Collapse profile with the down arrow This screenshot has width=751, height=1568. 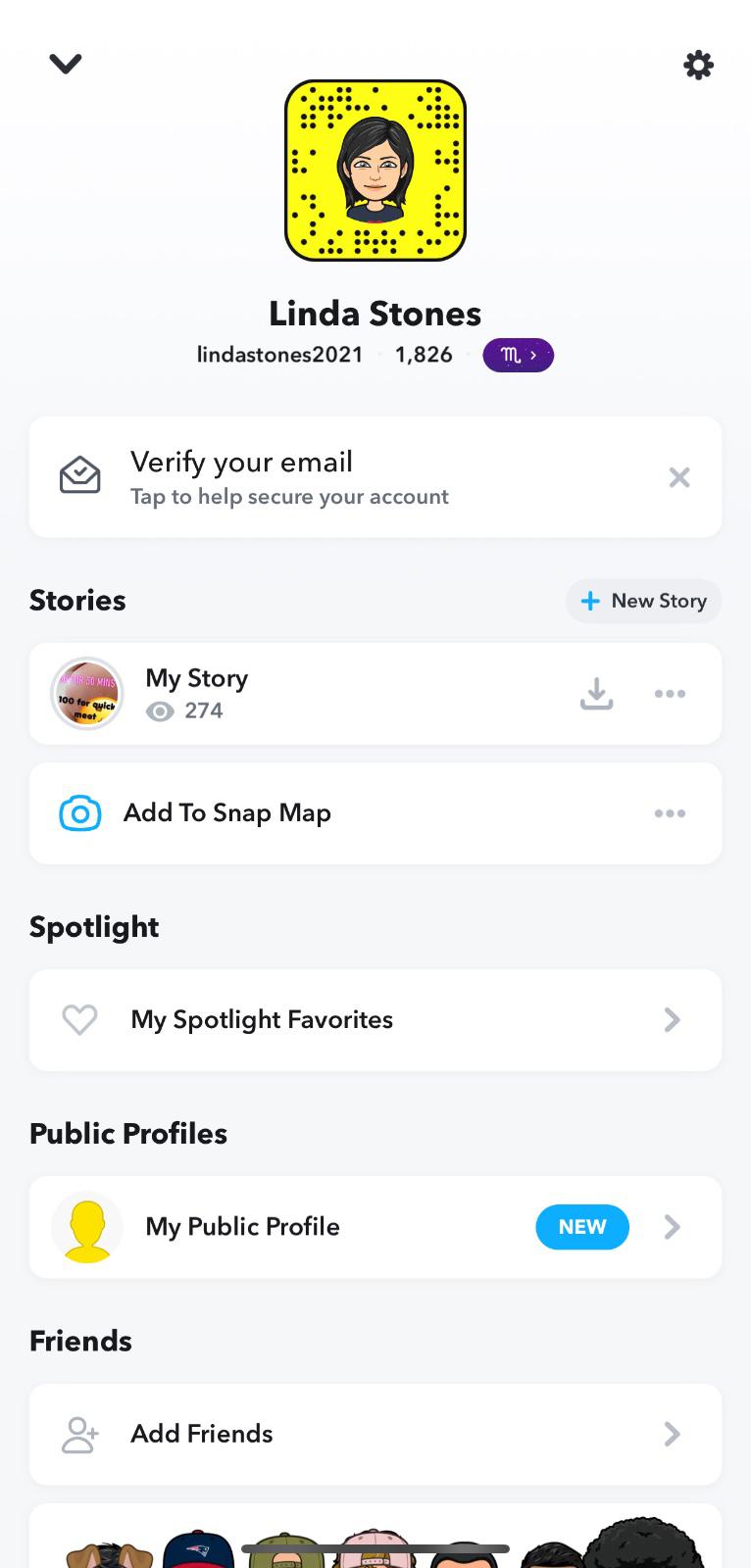pyautogui.click(x=66, y=64)
